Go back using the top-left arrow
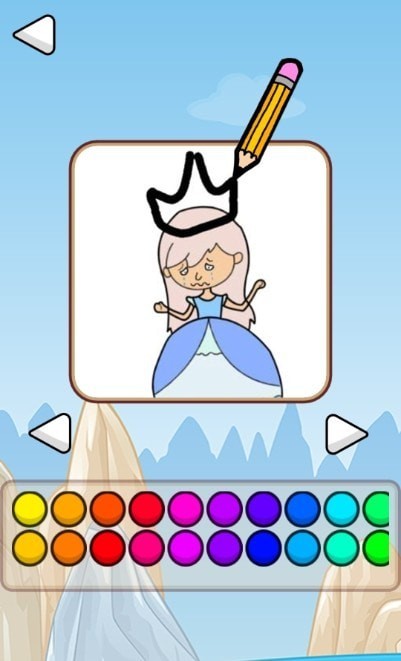The width and height of the screenshot is (401, 661). point(36,35)
